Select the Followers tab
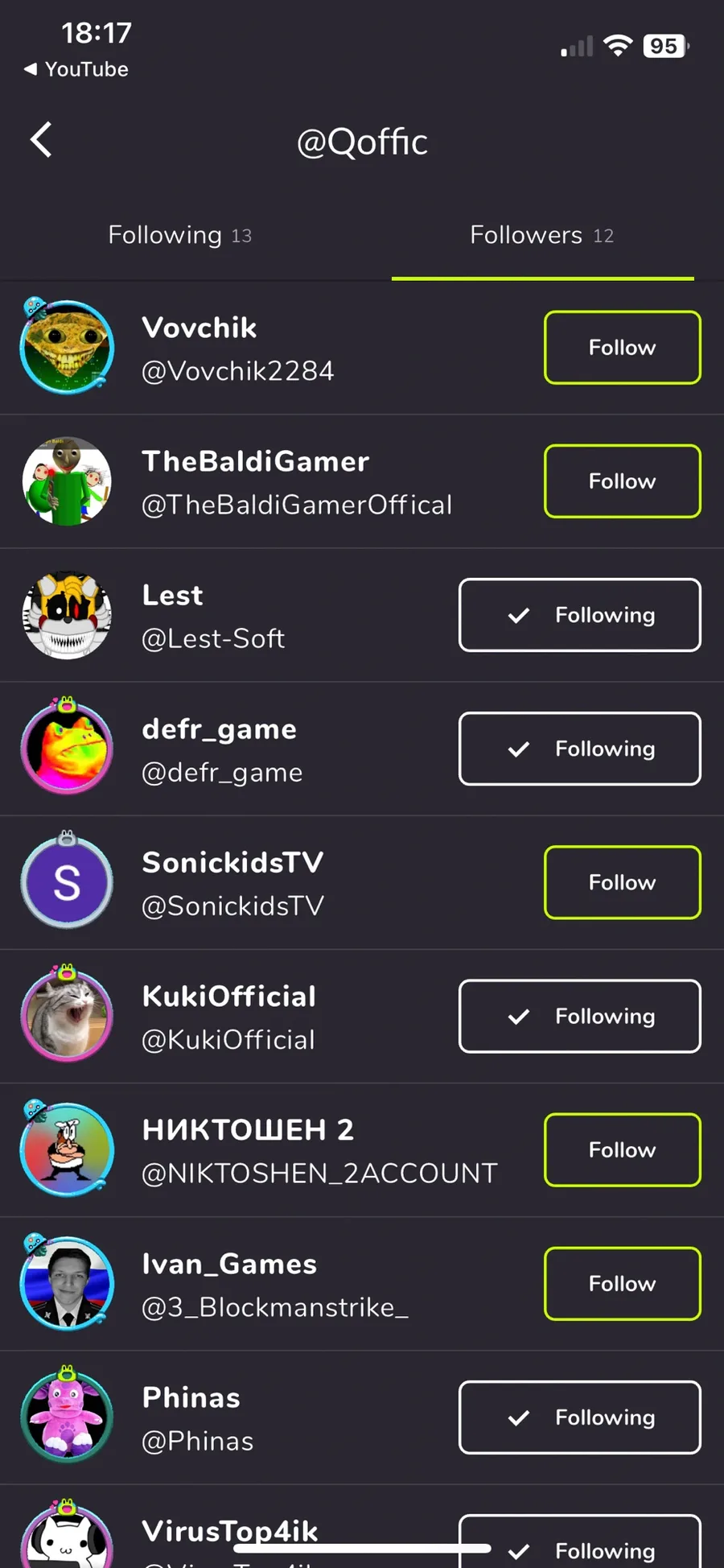 click(x=541, y=235)
